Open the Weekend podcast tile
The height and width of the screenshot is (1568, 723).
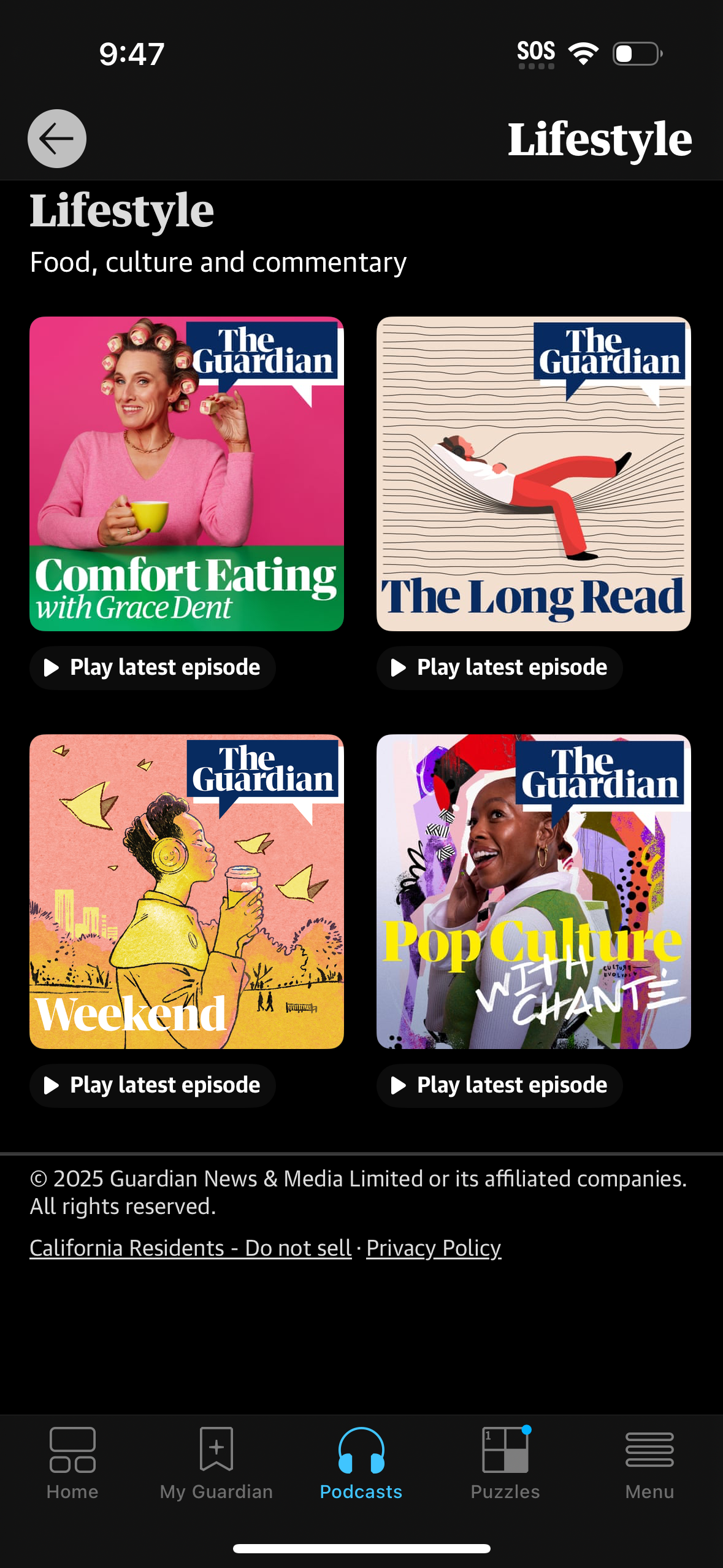coord(186,891)
